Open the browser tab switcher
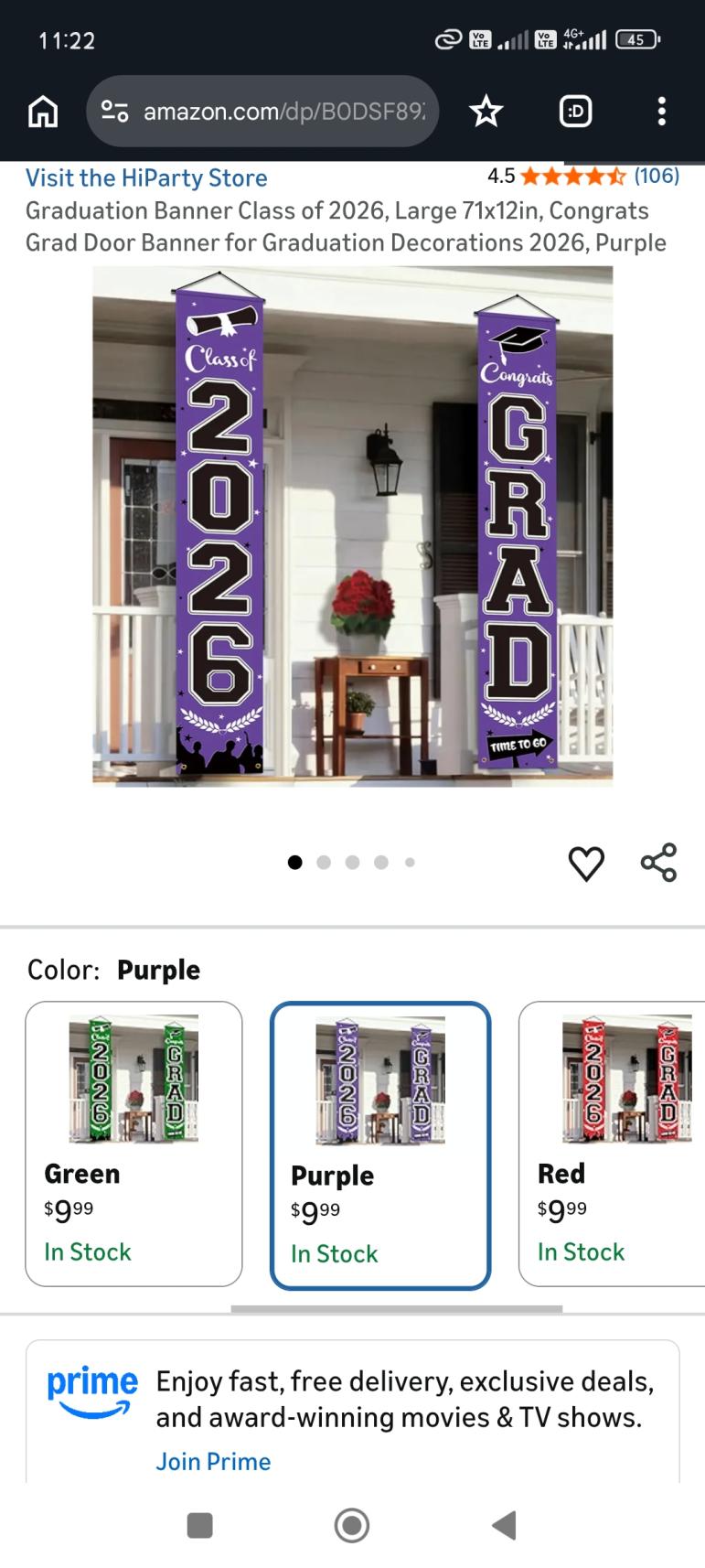 (575, 112)
